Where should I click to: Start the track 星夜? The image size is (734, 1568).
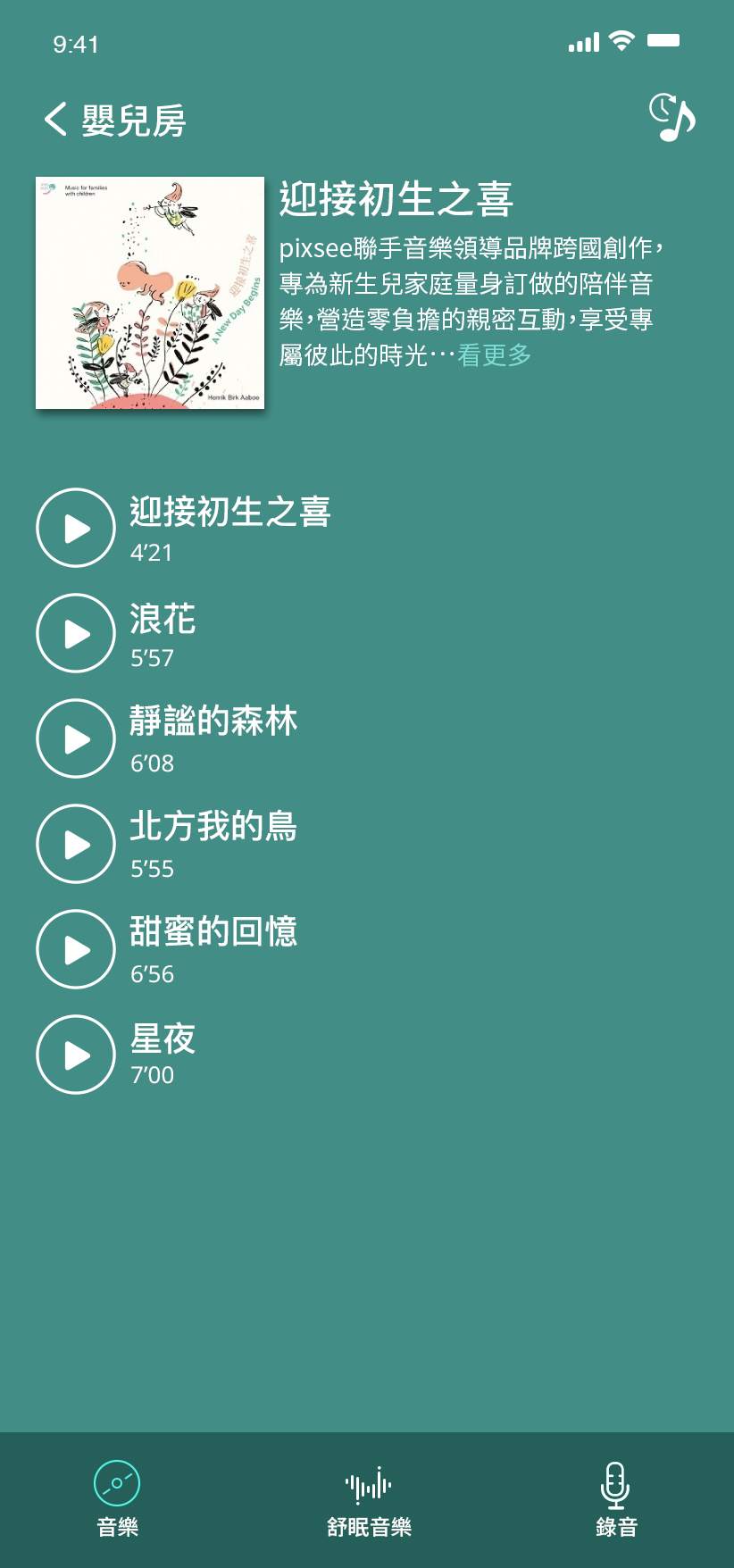[x=76, y=1055]
